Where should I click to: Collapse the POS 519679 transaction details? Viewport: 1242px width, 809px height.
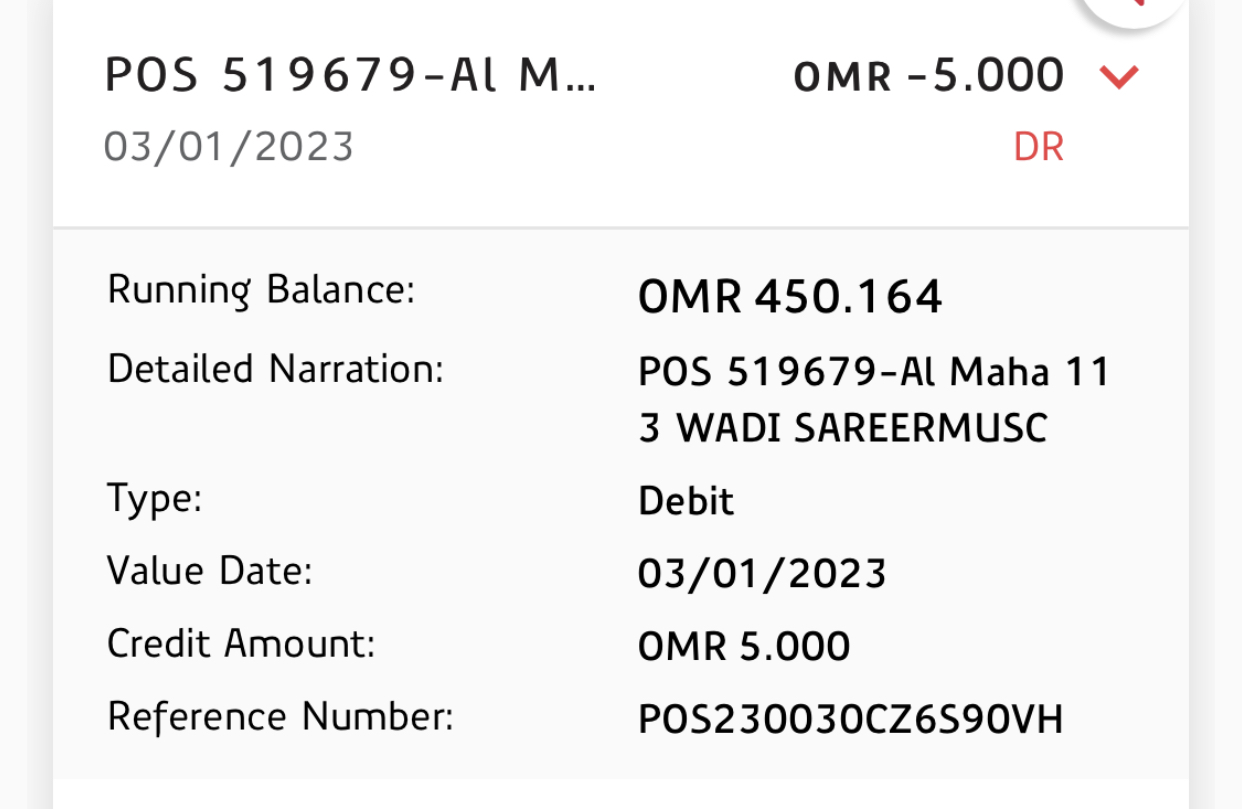pyautogui.click(x=1118, y=77)
